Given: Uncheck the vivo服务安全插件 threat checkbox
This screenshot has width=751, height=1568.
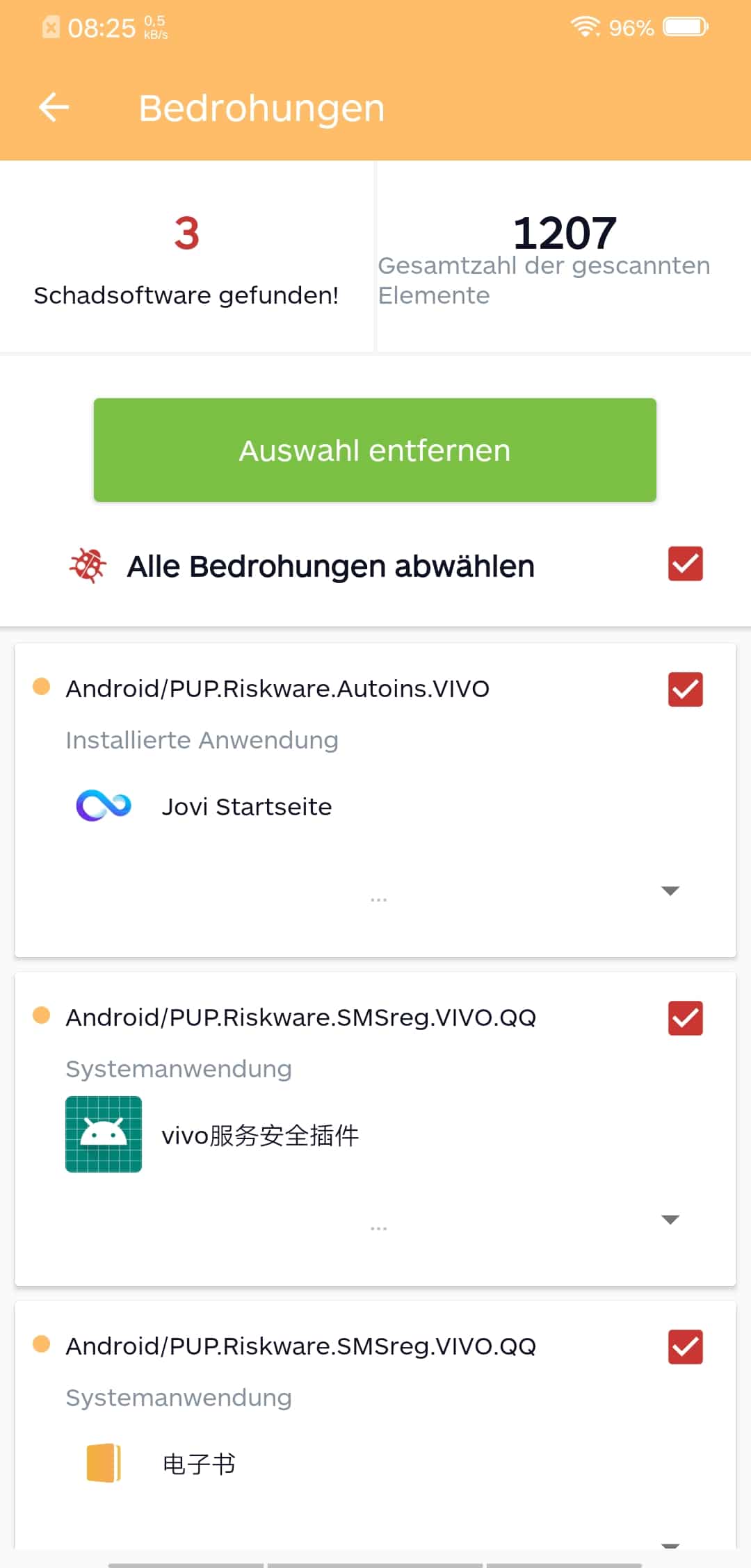Looking at the screenshot, I should [x=685, y=1018].
